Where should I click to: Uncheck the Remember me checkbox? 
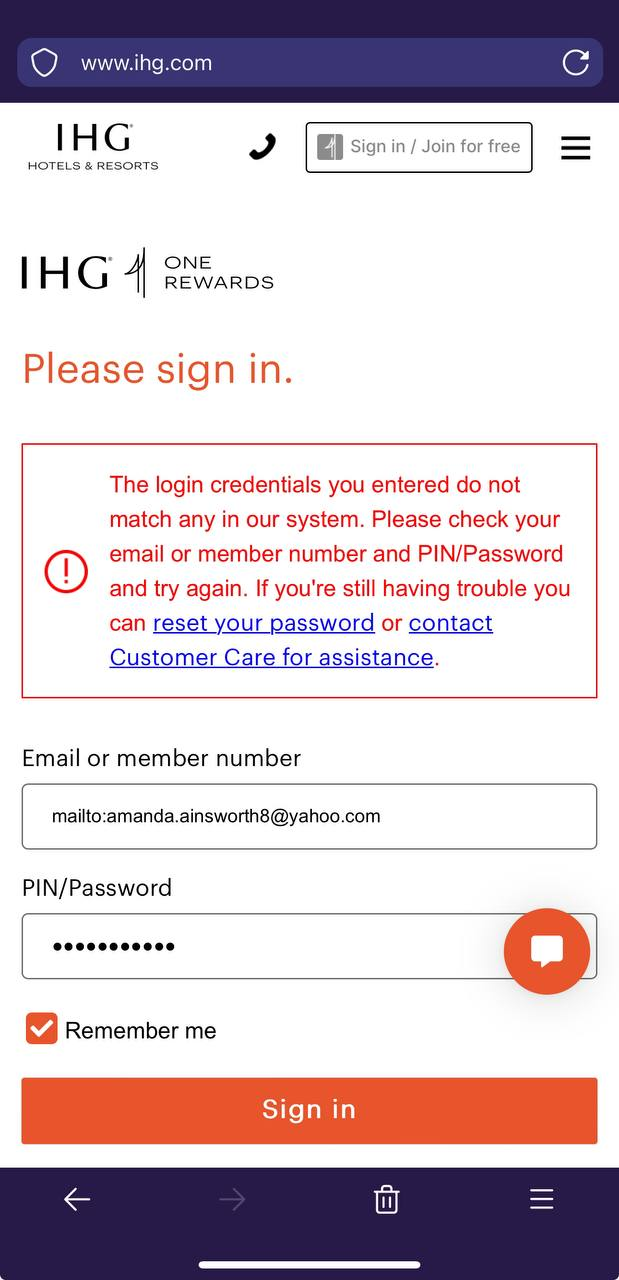click(x=41, y=1029)
